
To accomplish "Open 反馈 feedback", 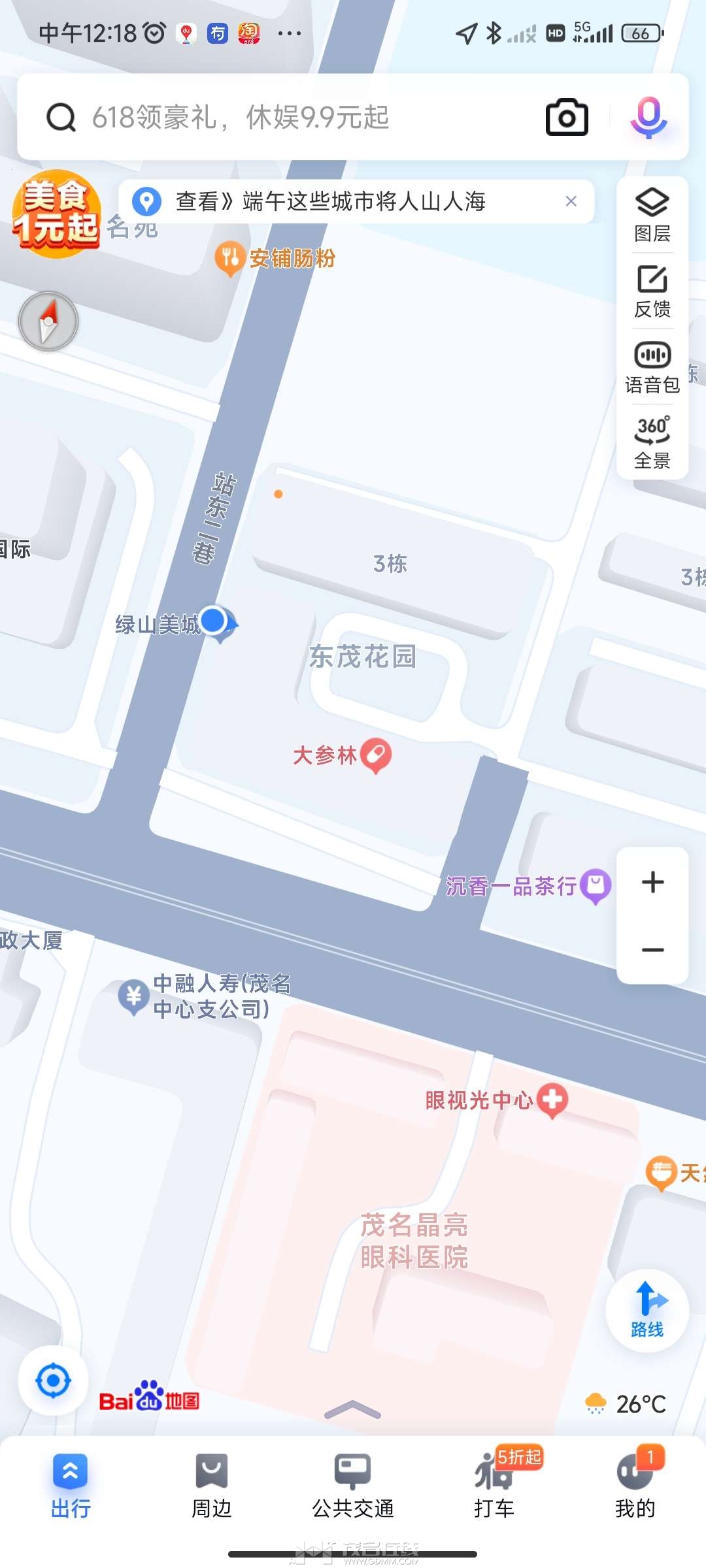I will tap(652, 291).
